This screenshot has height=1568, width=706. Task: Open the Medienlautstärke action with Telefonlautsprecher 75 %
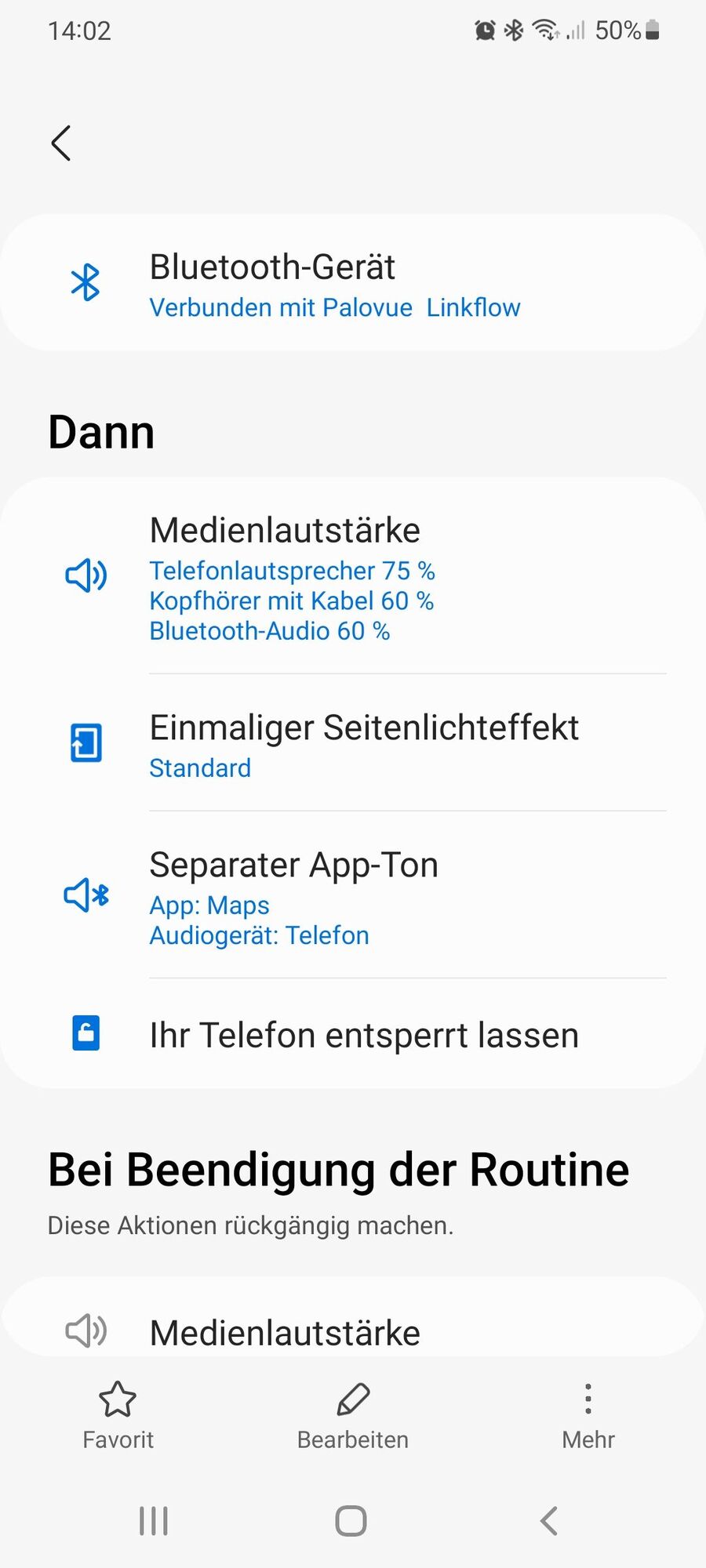pyautogui.click(x=353, y=576)
